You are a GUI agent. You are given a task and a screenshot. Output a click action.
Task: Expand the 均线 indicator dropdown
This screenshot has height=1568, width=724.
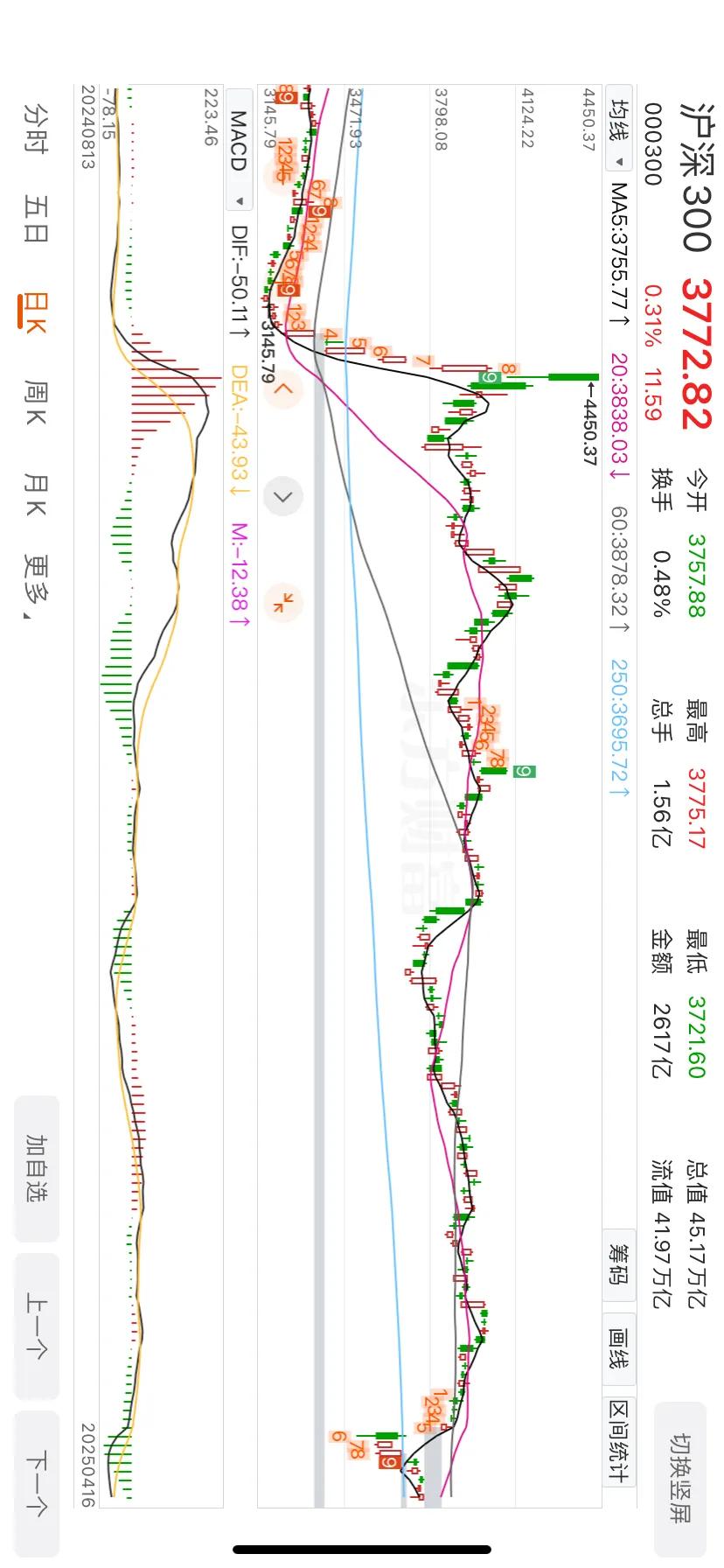[618, 131]
